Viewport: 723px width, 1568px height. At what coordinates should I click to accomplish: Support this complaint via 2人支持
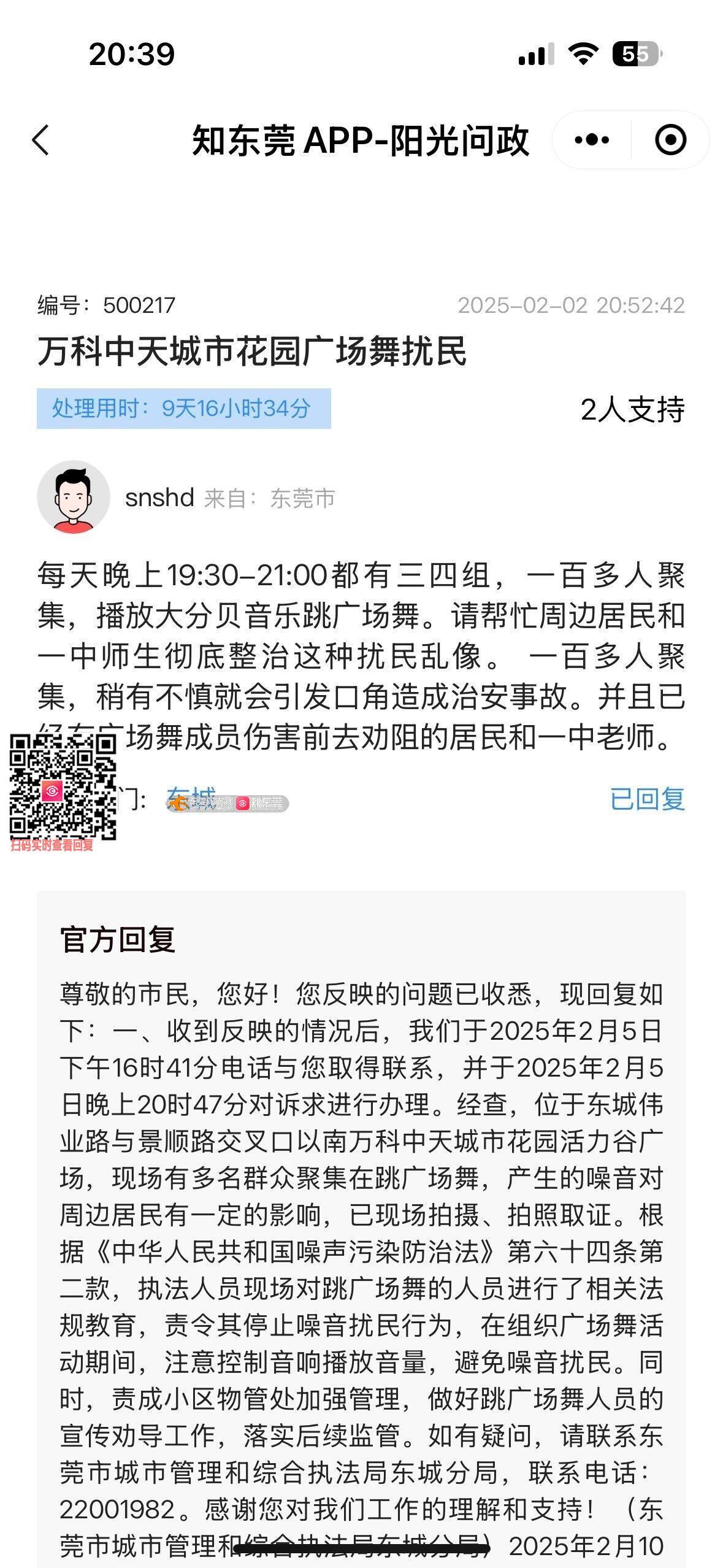click(632, 409)
